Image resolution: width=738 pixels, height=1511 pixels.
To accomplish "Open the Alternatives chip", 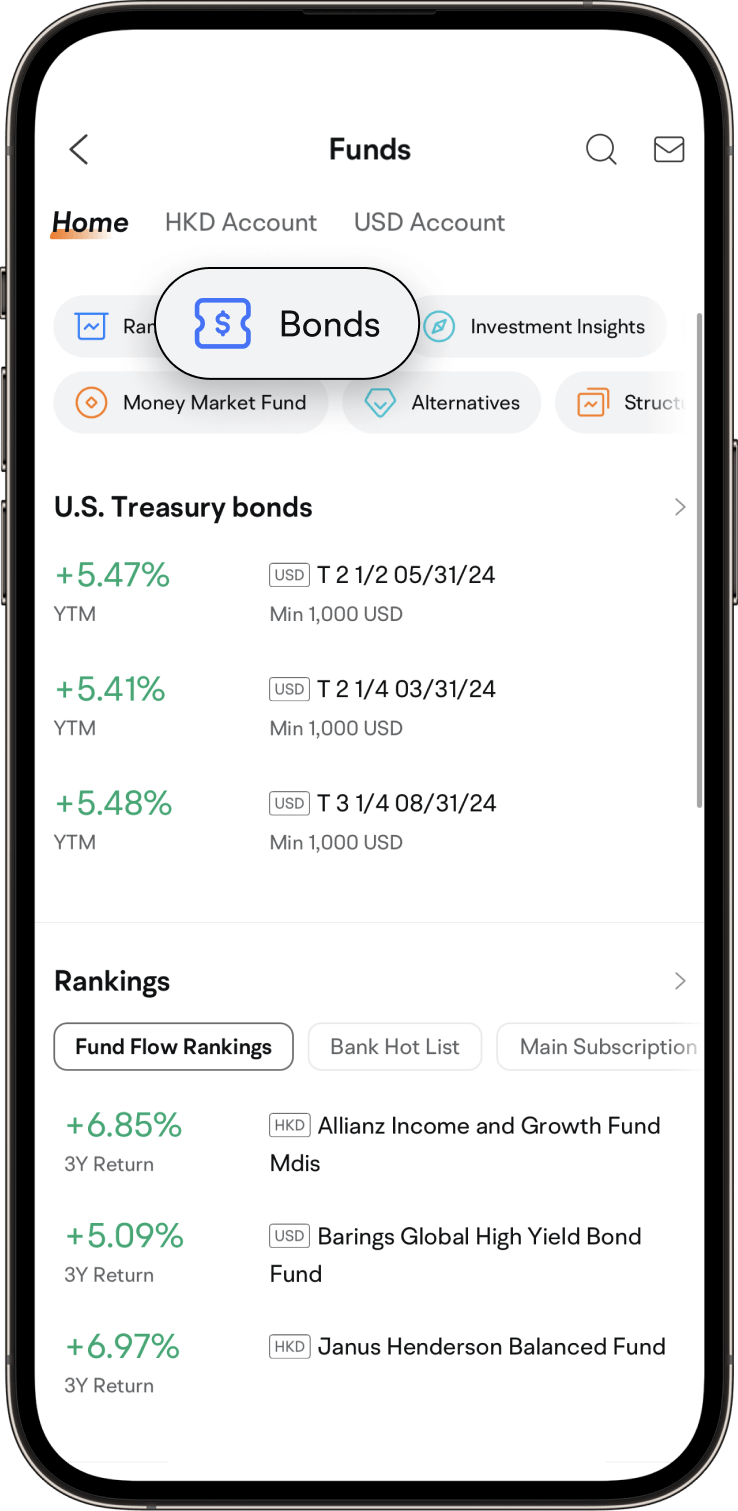I will [x=442, y=403].
